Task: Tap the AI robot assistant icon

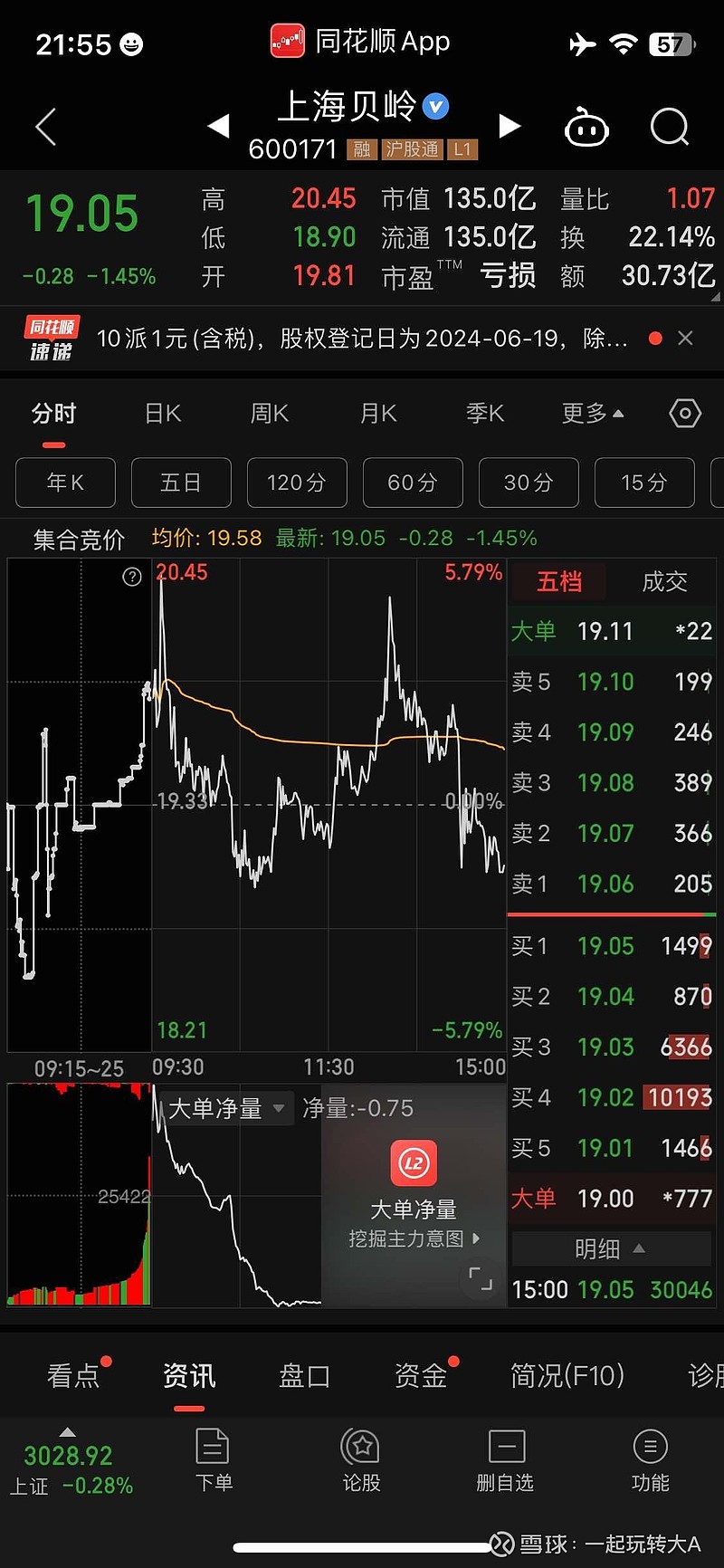Action: tap(586, 127)
